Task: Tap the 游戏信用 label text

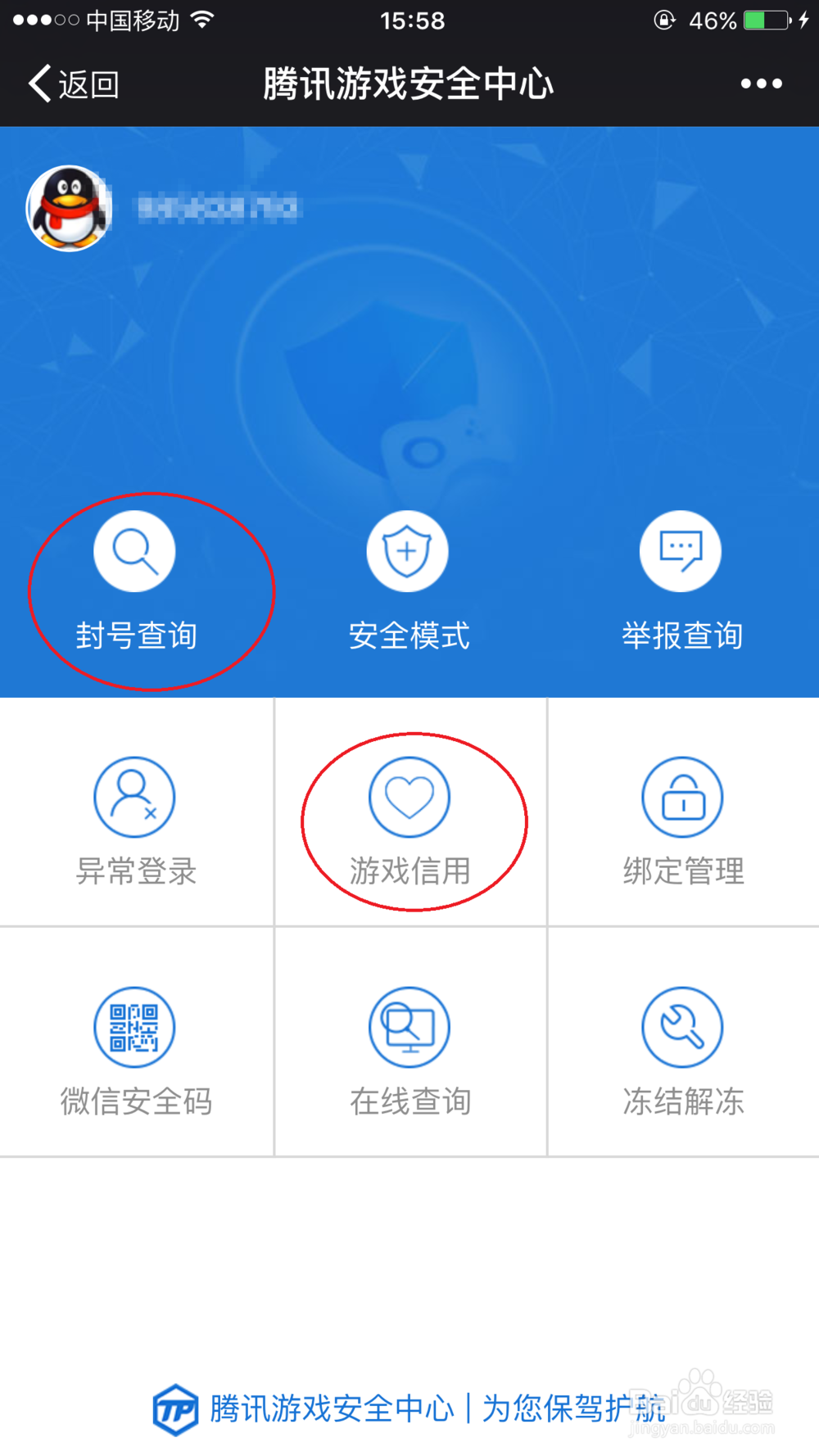Action: coord(409,870)
